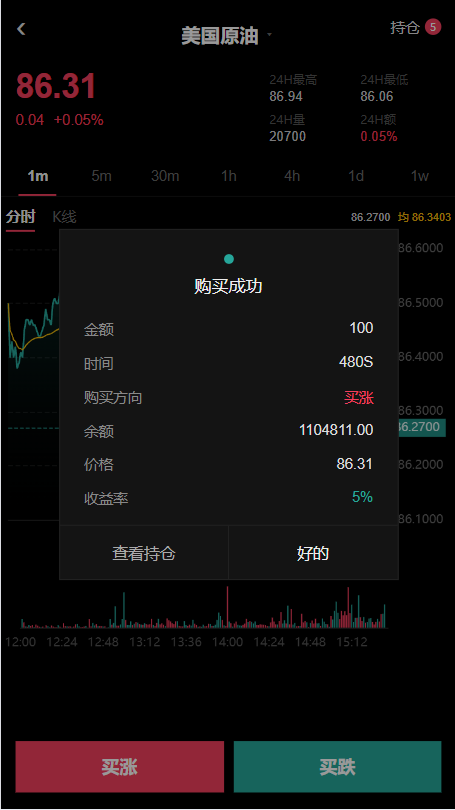
Task: Tap 查看持仓 in the dialog
Action: point(144,553)
